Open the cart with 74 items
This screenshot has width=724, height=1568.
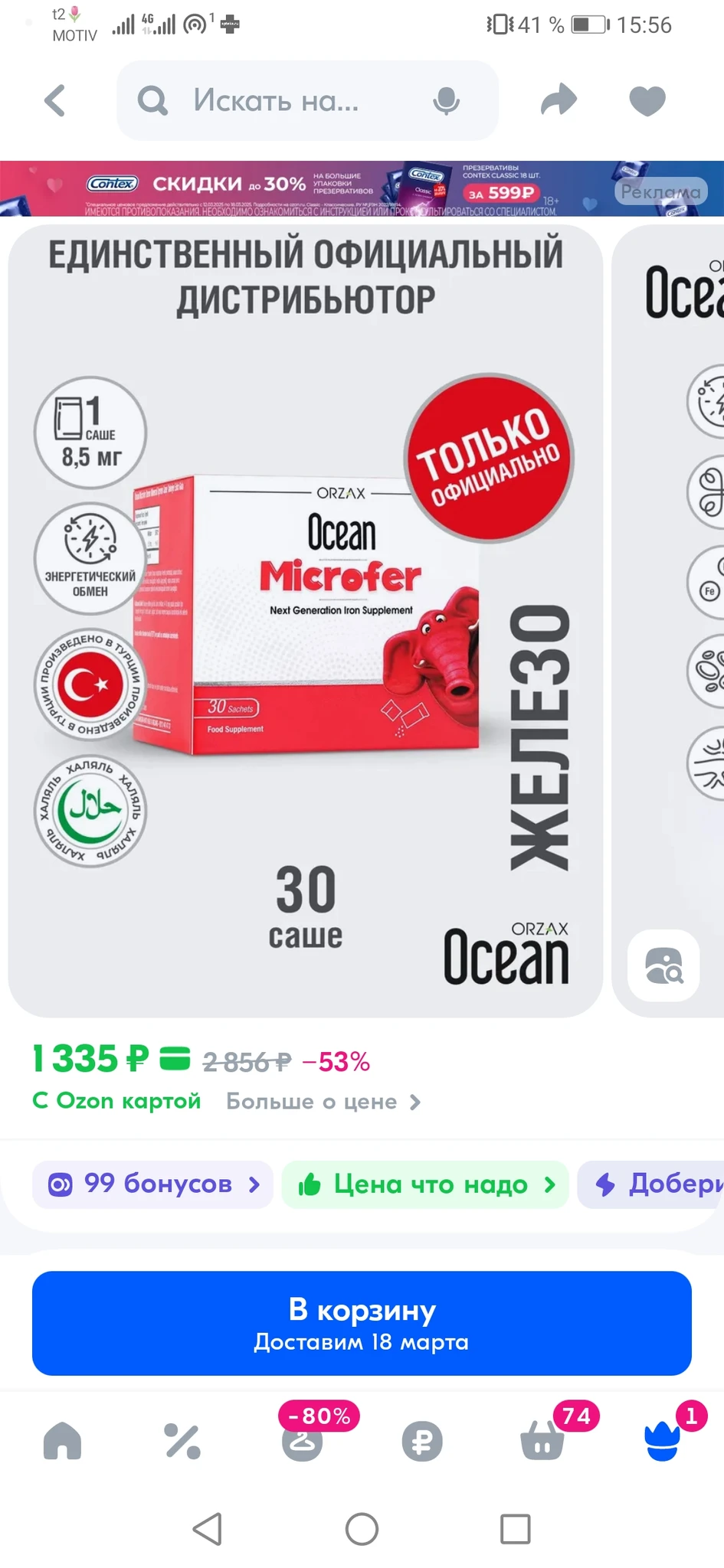click(x=542, y=1442)
